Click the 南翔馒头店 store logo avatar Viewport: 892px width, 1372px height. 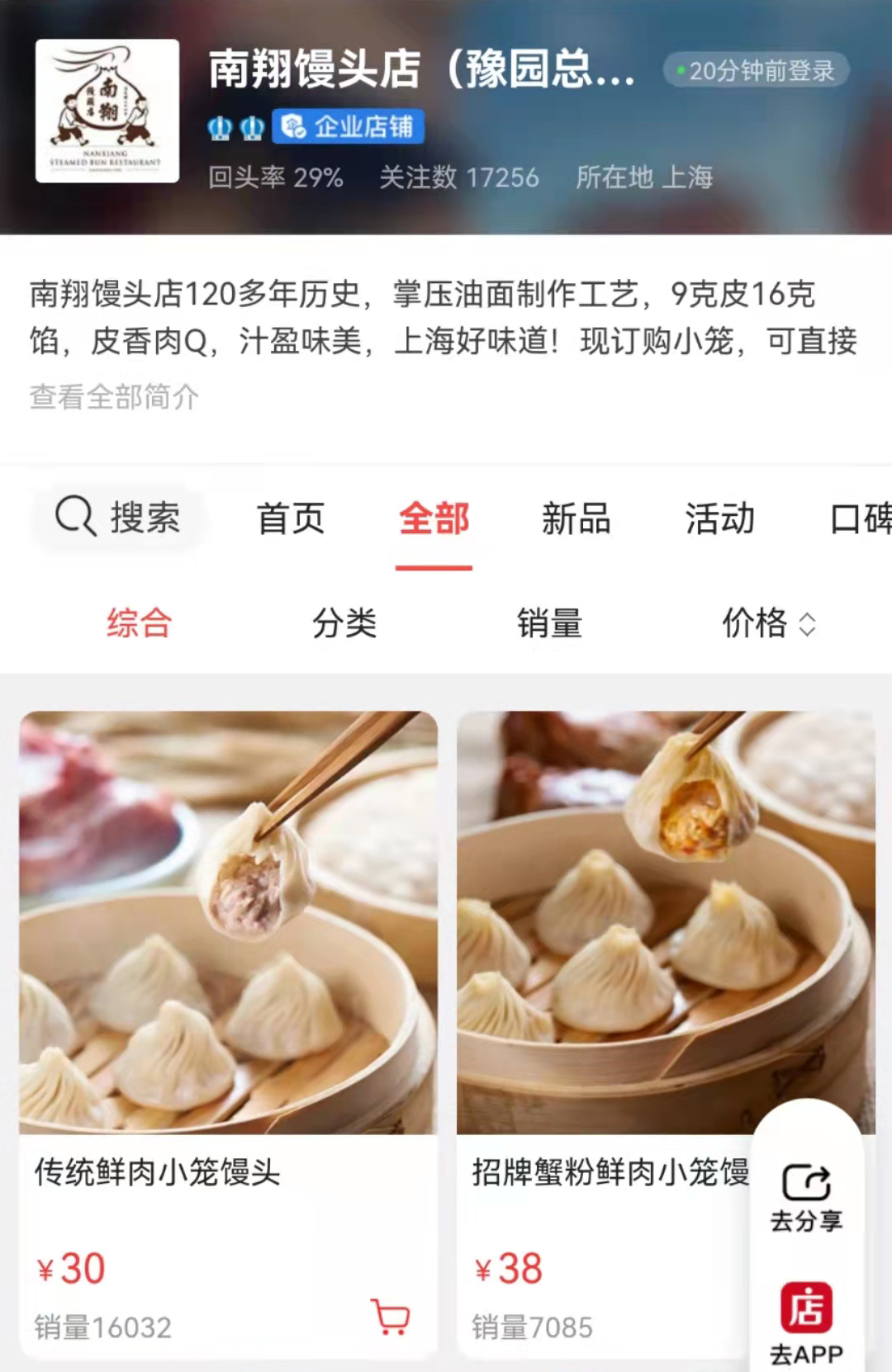pos(107,110)
